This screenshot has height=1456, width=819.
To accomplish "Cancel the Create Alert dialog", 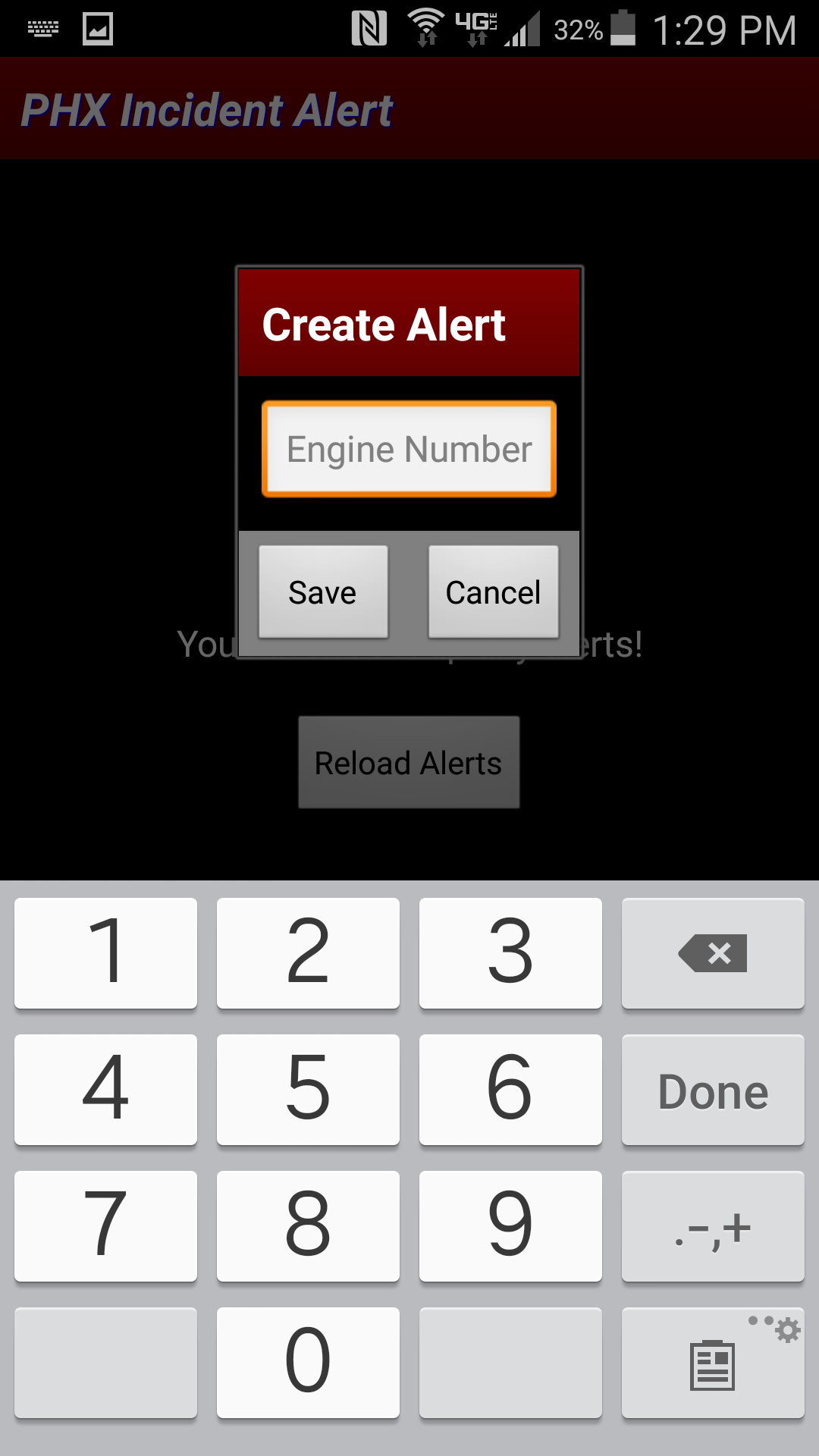I will point(493,592).
